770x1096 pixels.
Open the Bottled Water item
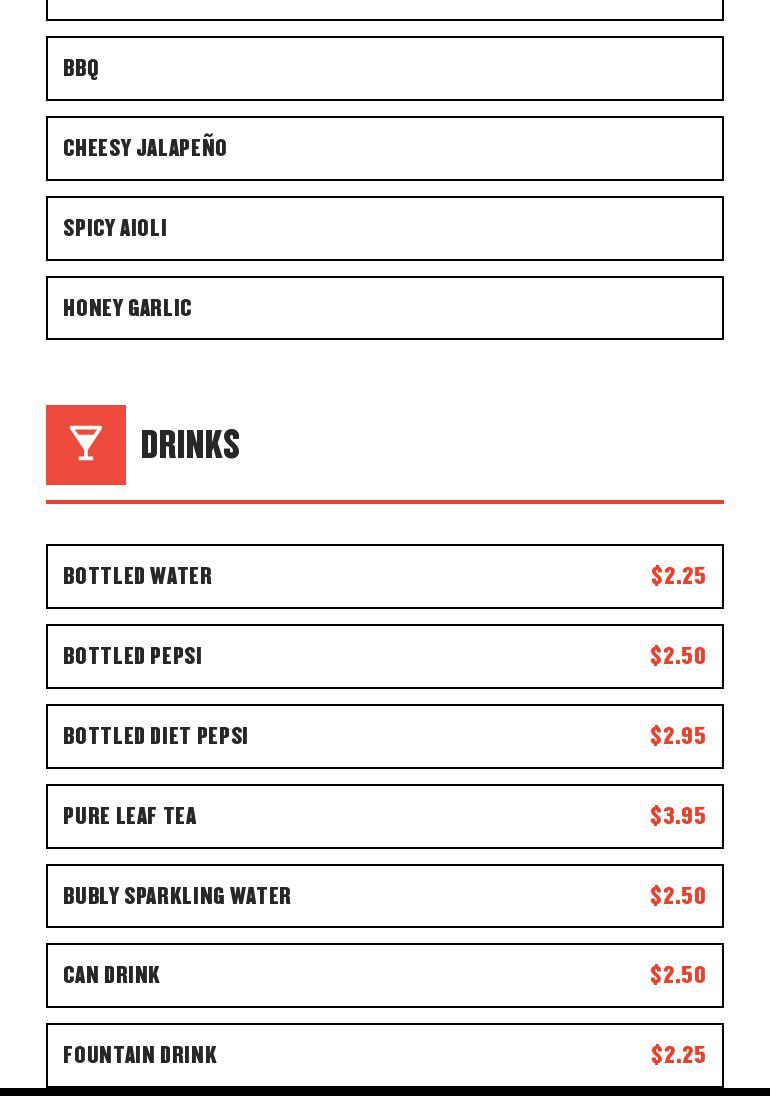pyautogui.click(x=384, y=577)
